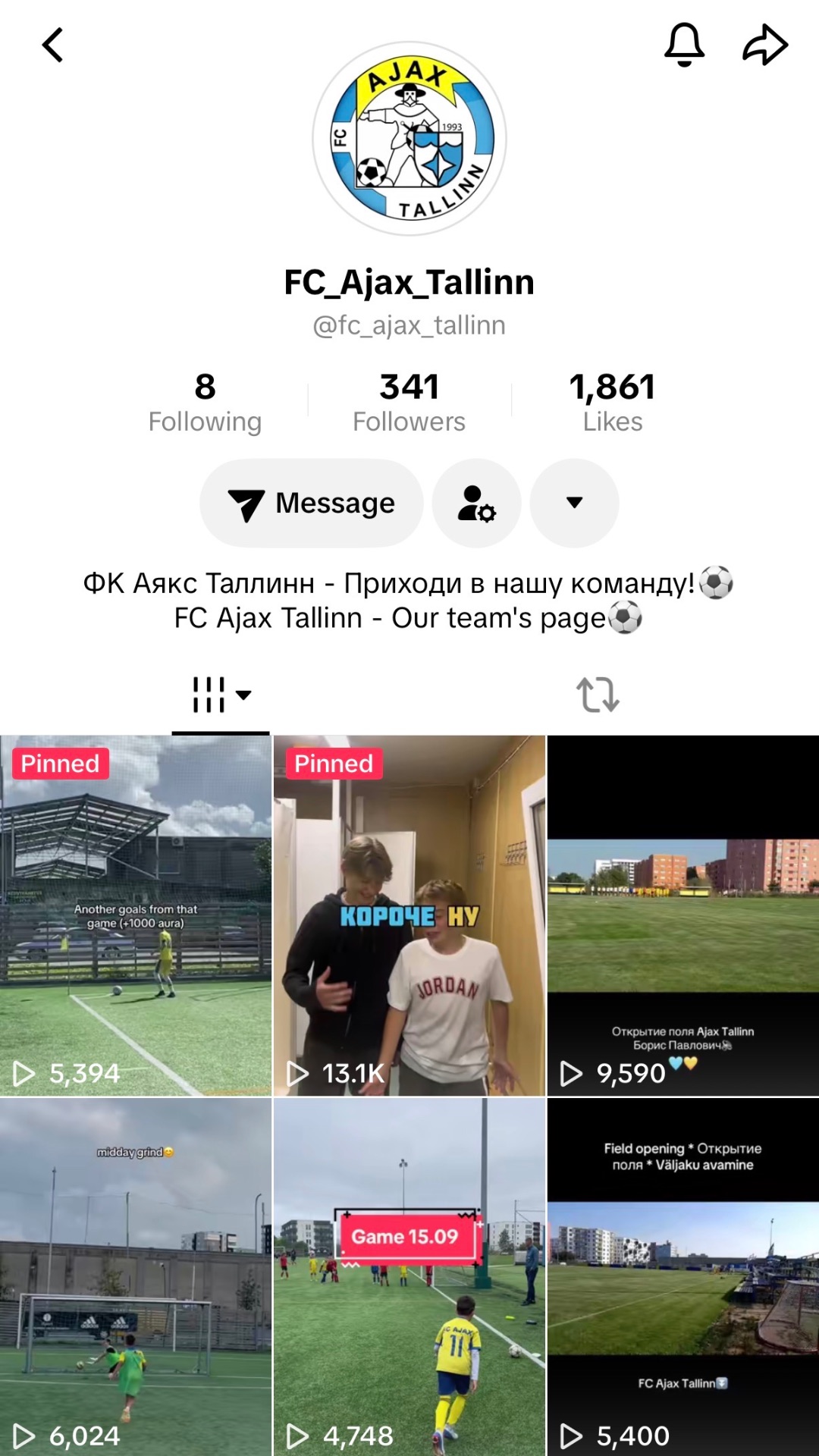The image size is (819, 1456).
Task: View the 341 Followers list
Action: point(409,403)
